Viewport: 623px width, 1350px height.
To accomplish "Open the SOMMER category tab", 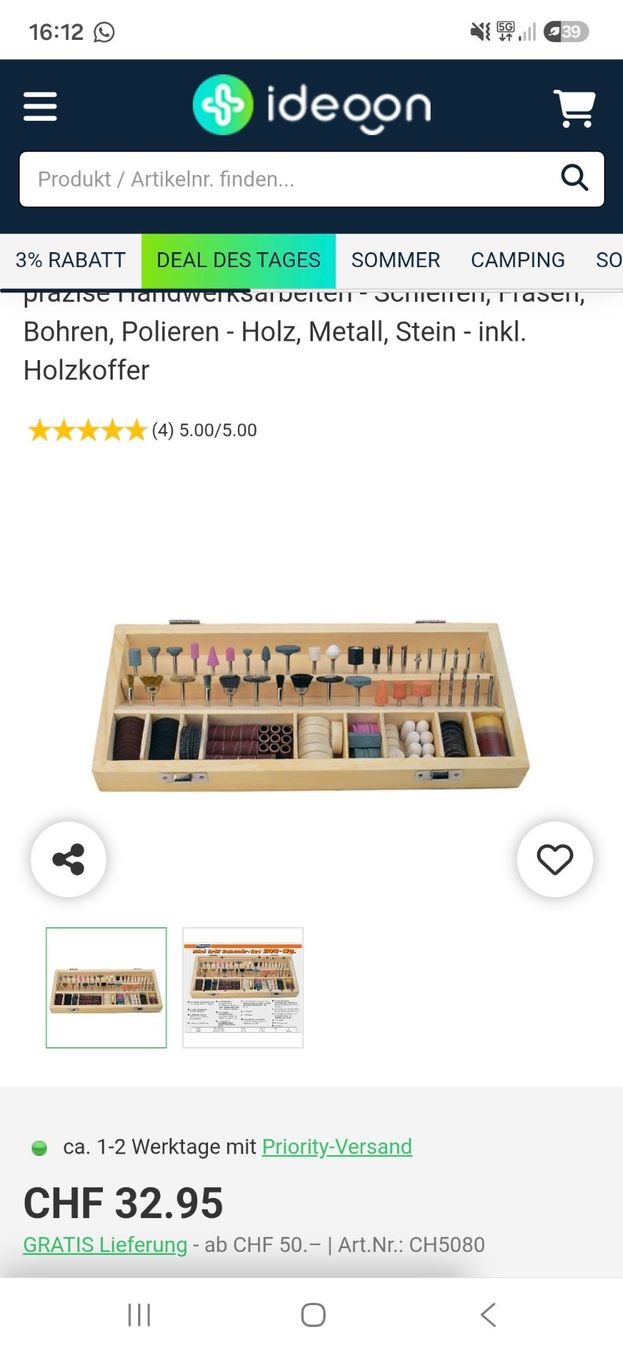I will coord(395,260).
